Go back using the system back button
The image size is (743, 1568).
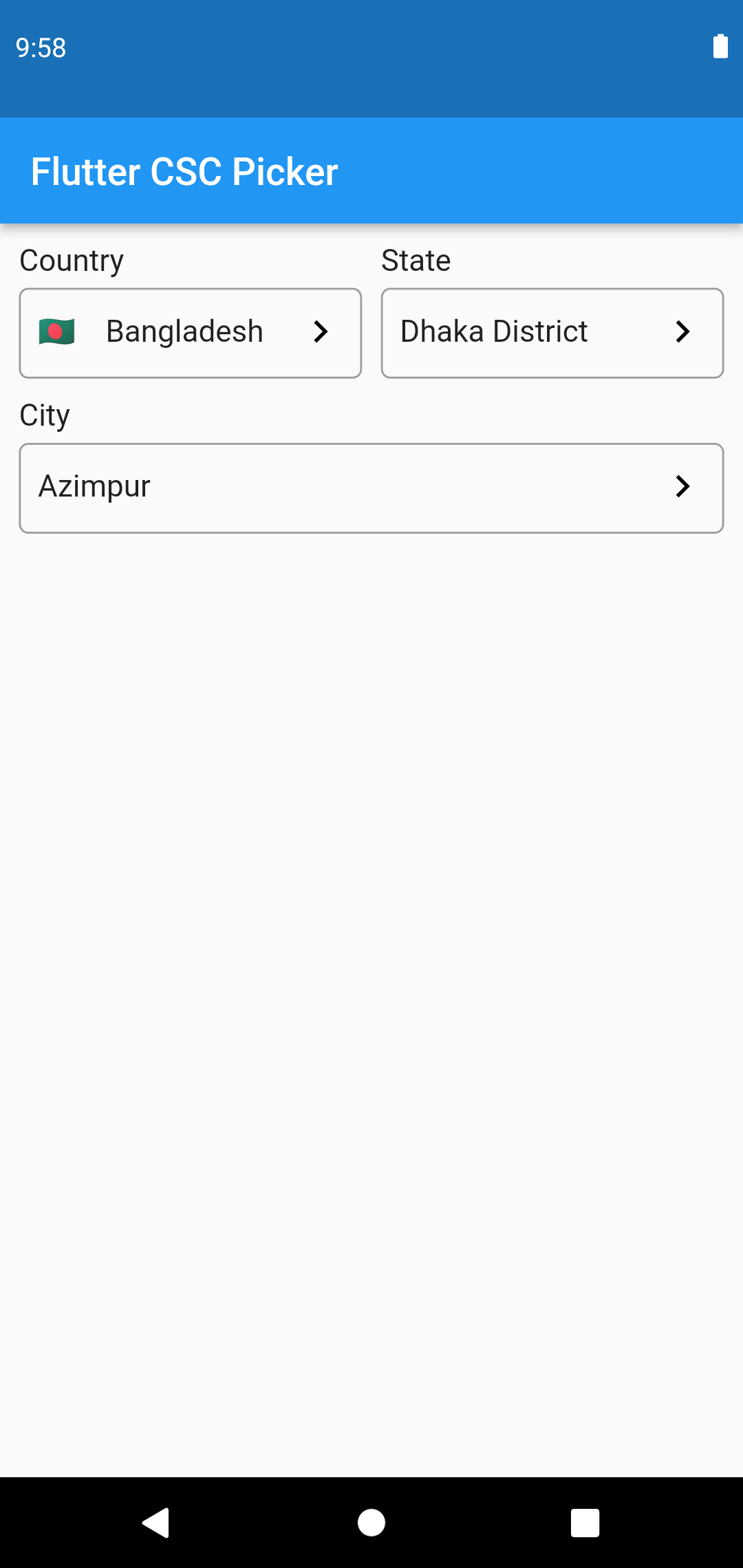[x=157, y=1523]
